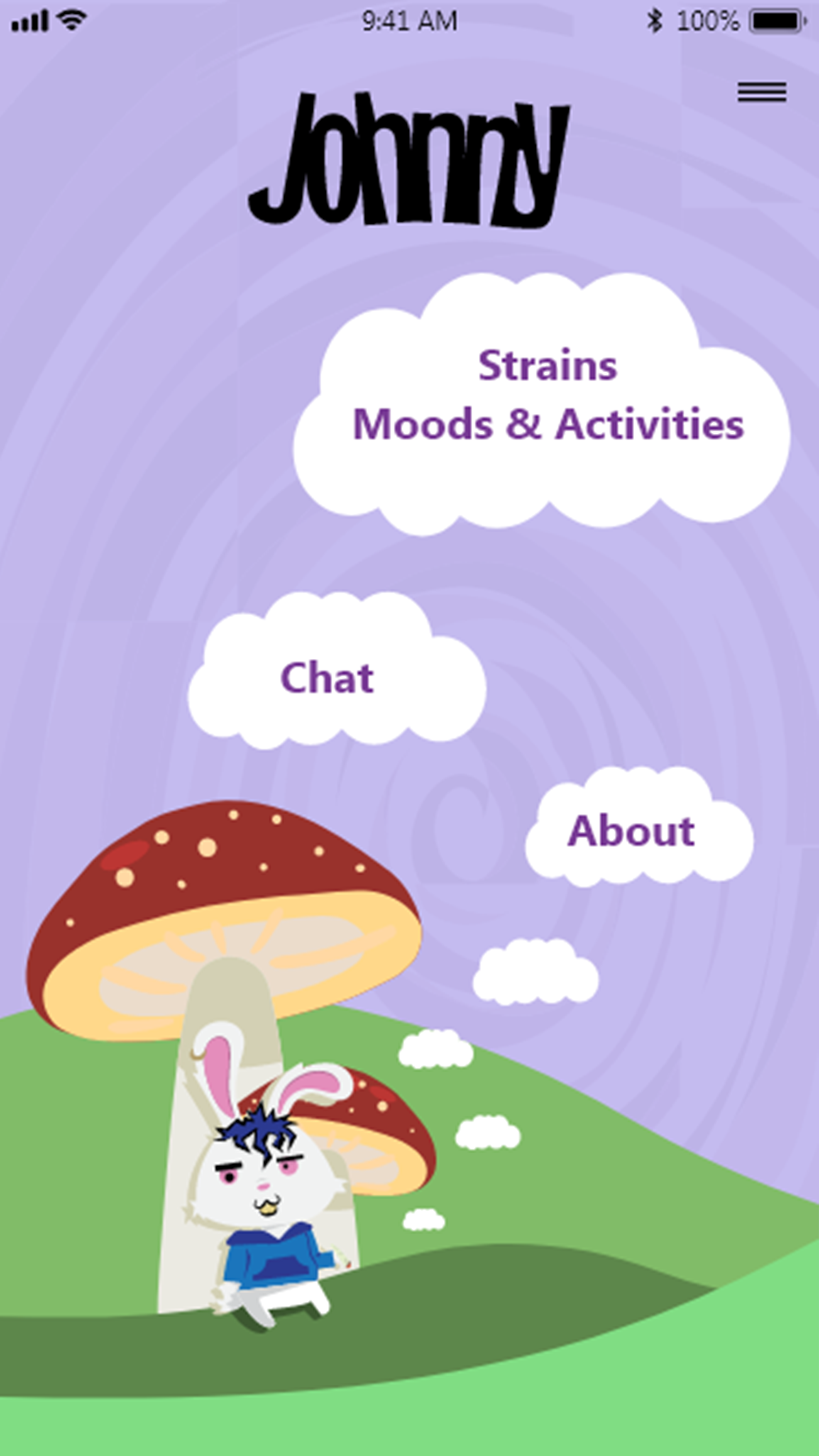
Task: Open Moods & Activities
Action: 548,425
